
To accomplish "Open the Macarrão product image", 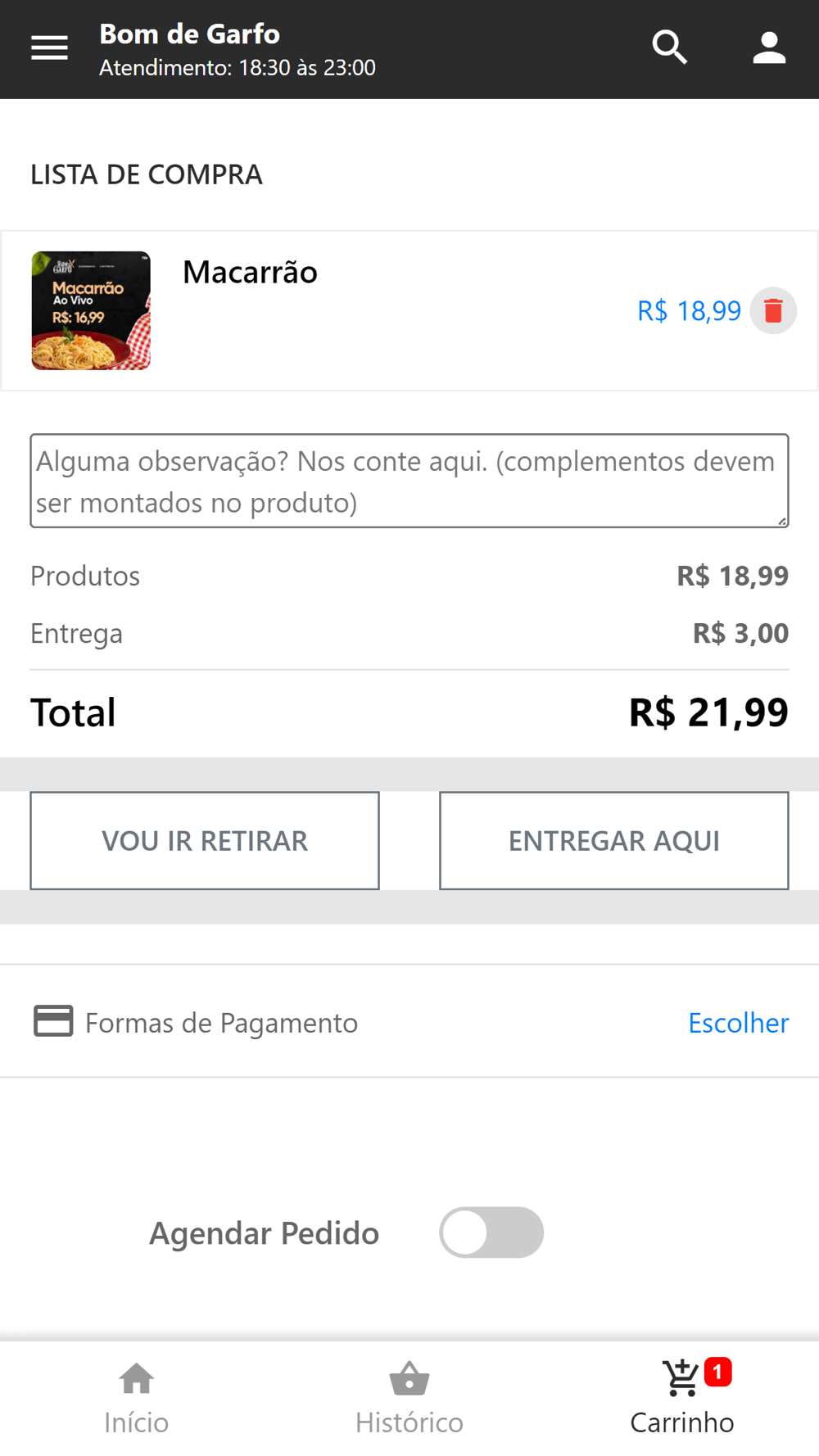I will point(91,311).
